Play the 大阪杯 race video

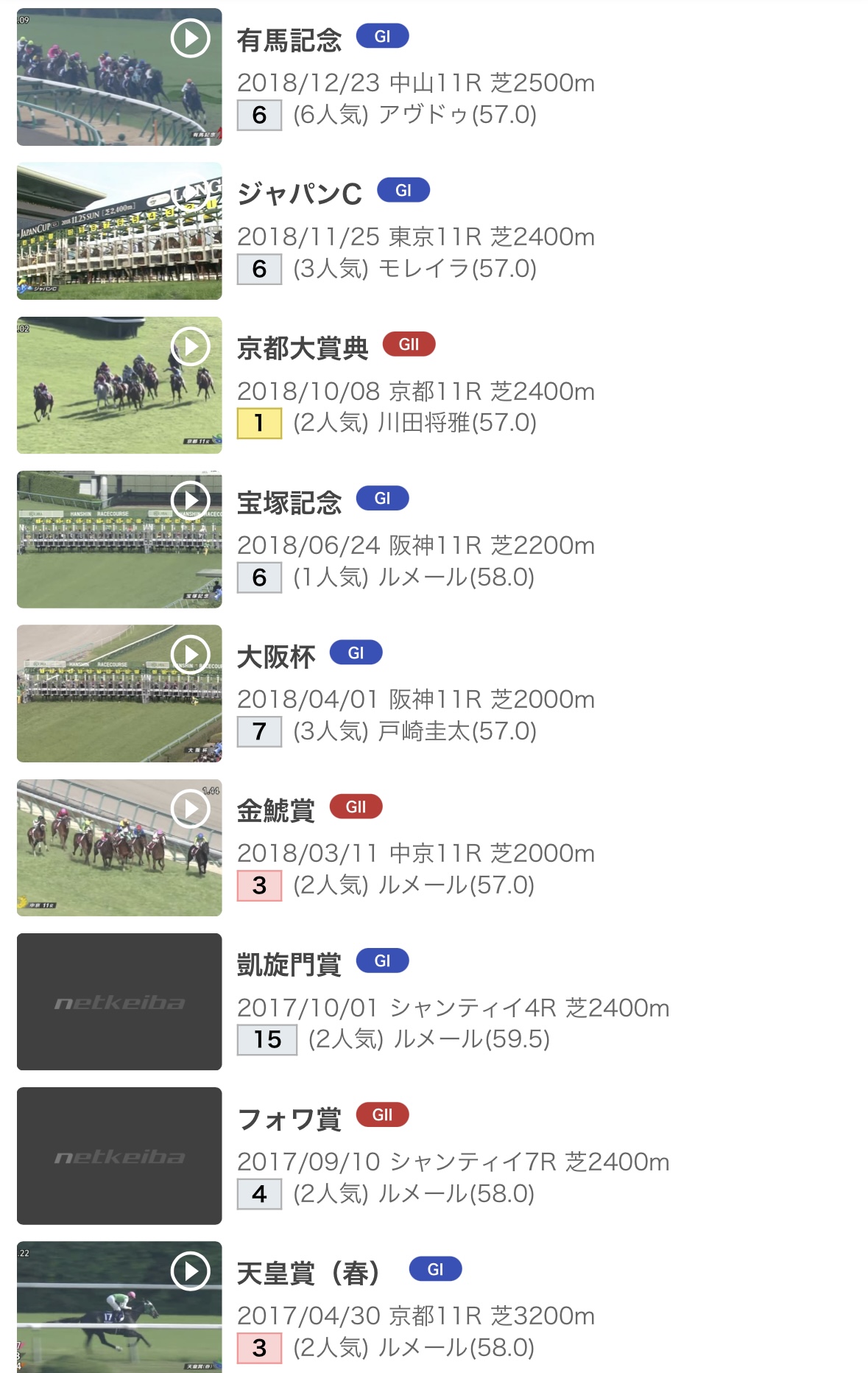(x=191, y=654)
